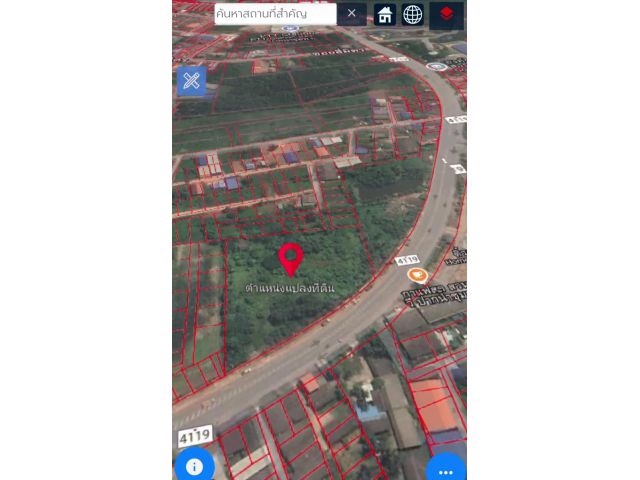Screen dimensions: 640x480
Task: Open the home icon
Action: point(385,14)
